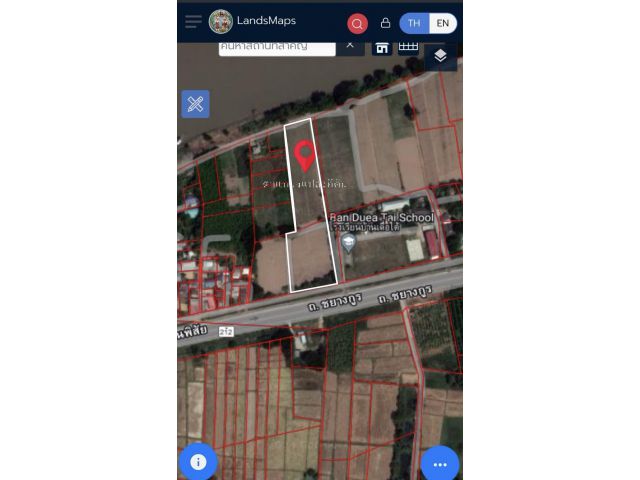Focus the place search field

(x=275, y=46)
